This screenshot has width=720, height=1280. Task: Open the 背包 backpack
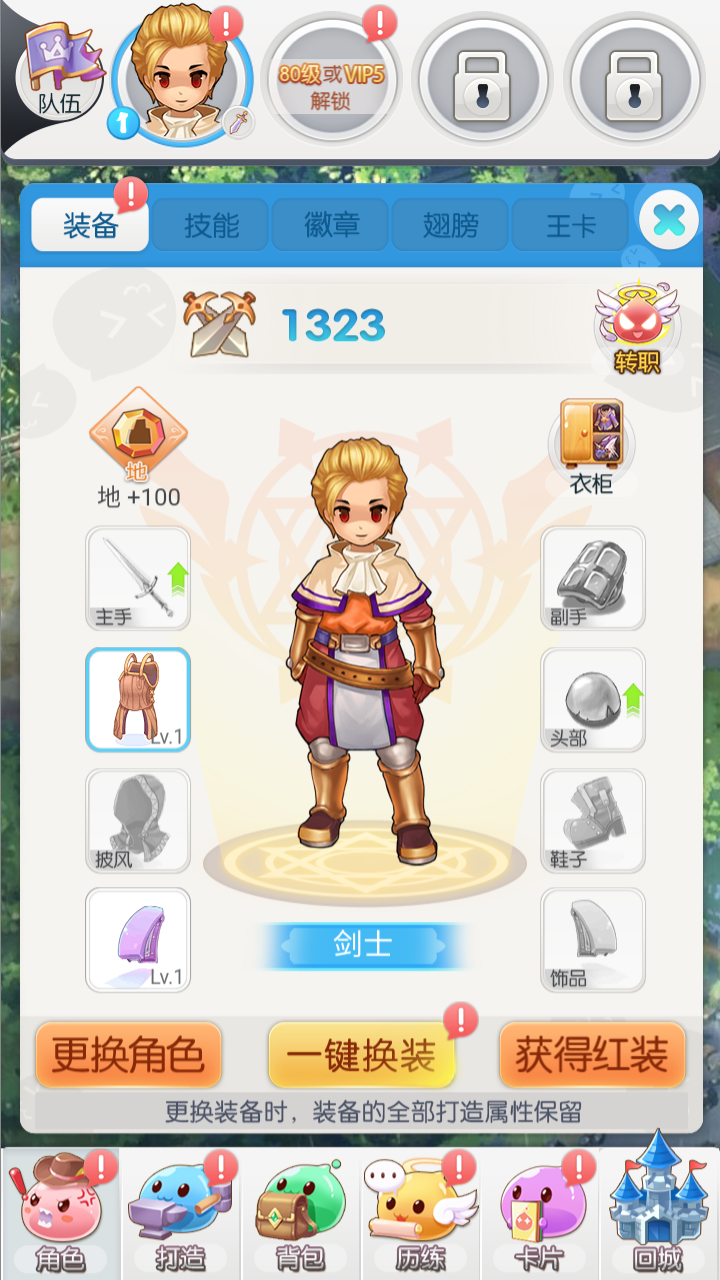tap(300, 1213)
